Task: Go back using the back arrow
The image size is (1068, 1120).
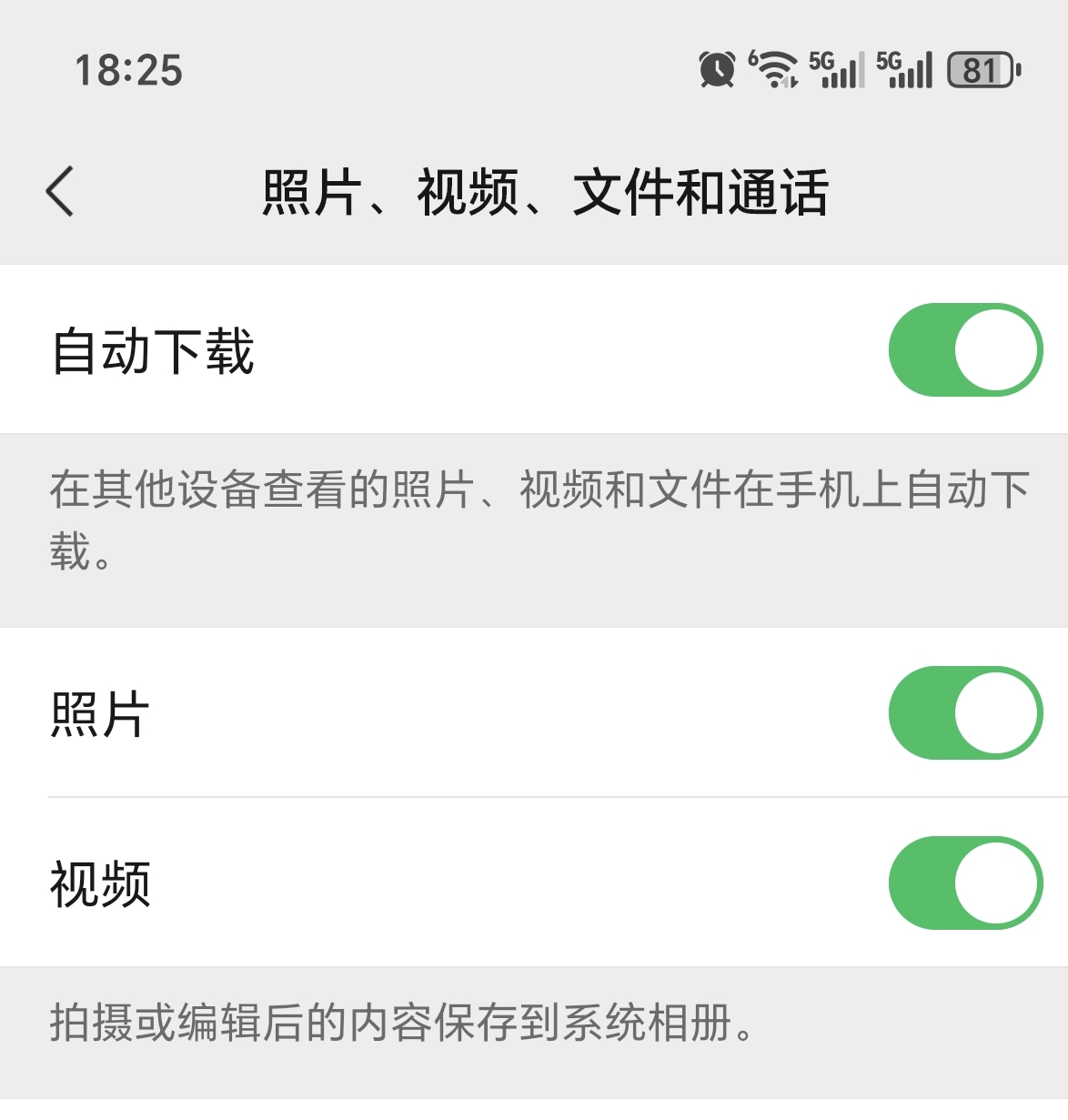Action: point(60,192)
